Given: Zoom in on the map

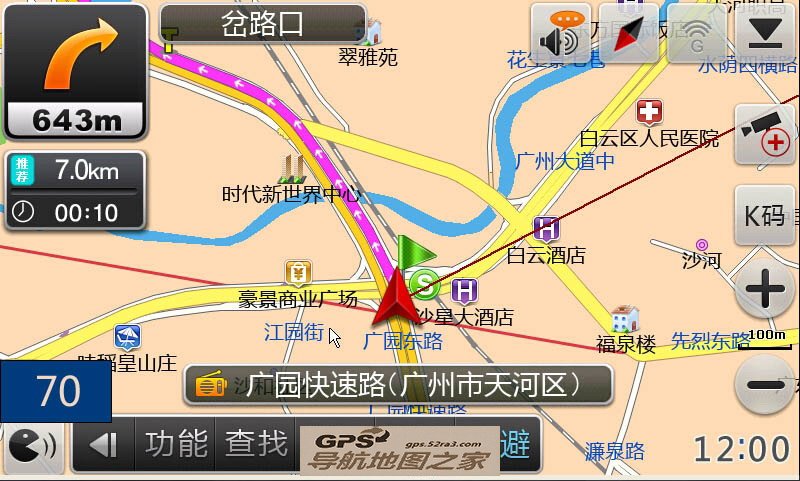Looking at the screenshot, I should [x=765, y=291].
